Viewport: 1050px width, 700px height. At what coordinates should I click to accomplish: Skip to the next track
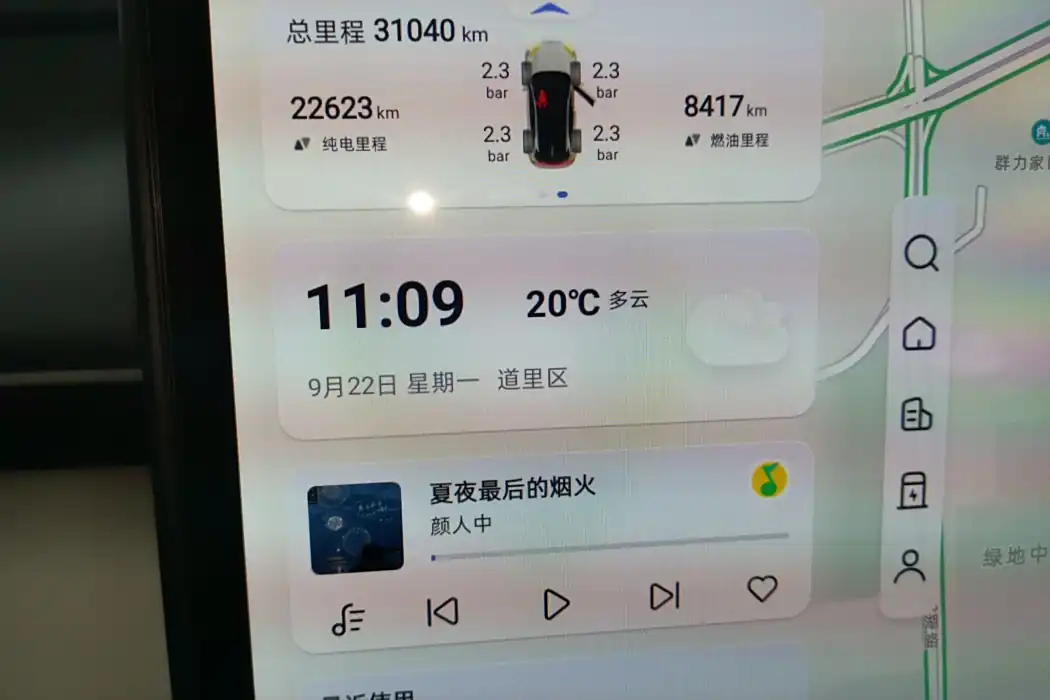[664, 597]
